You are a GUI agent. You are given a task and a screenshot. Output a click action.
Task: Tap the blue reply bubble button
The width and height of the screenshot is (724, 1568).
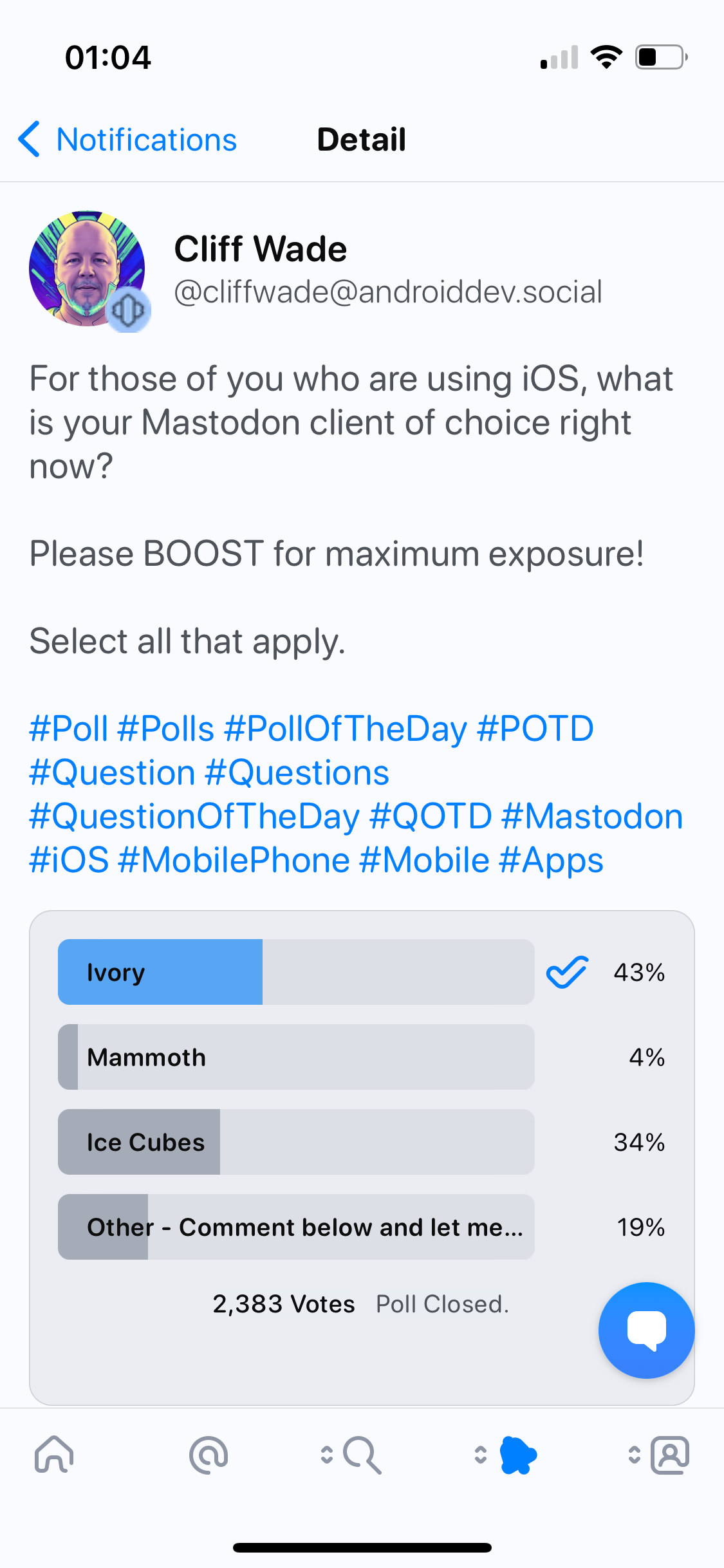(646, 1330)
